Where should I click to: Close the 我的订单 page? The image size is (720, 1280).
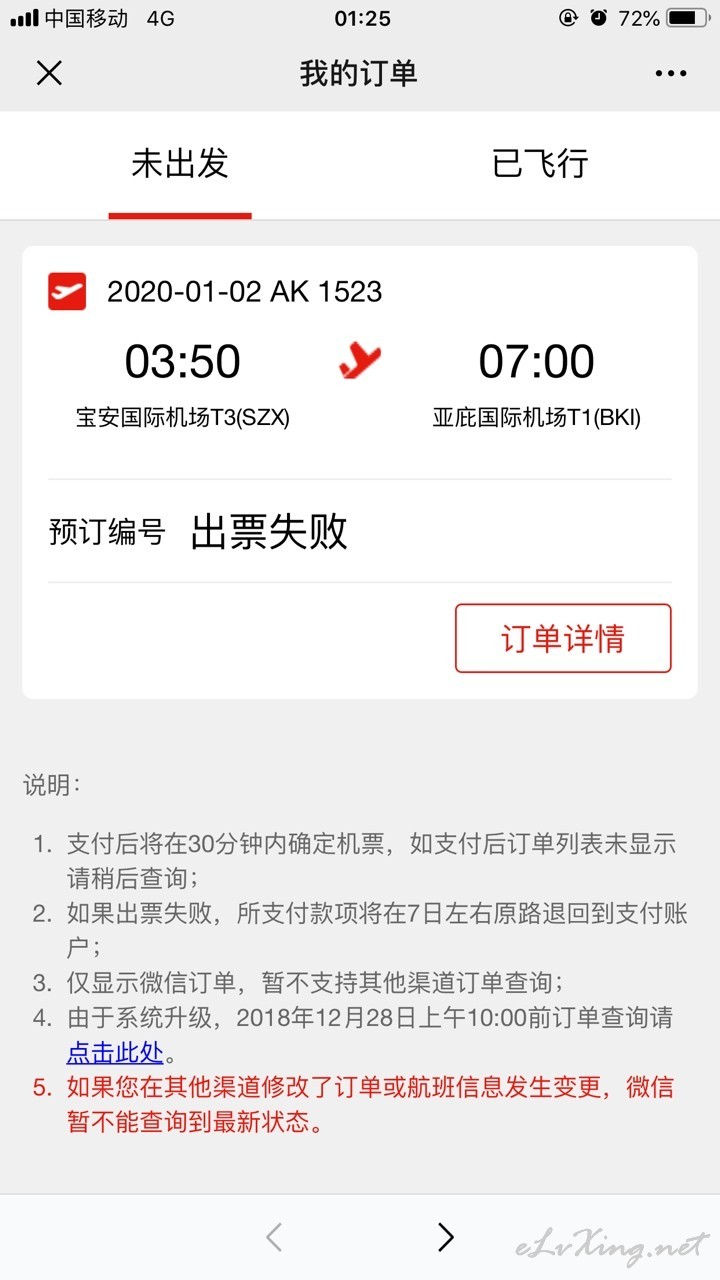49,73
